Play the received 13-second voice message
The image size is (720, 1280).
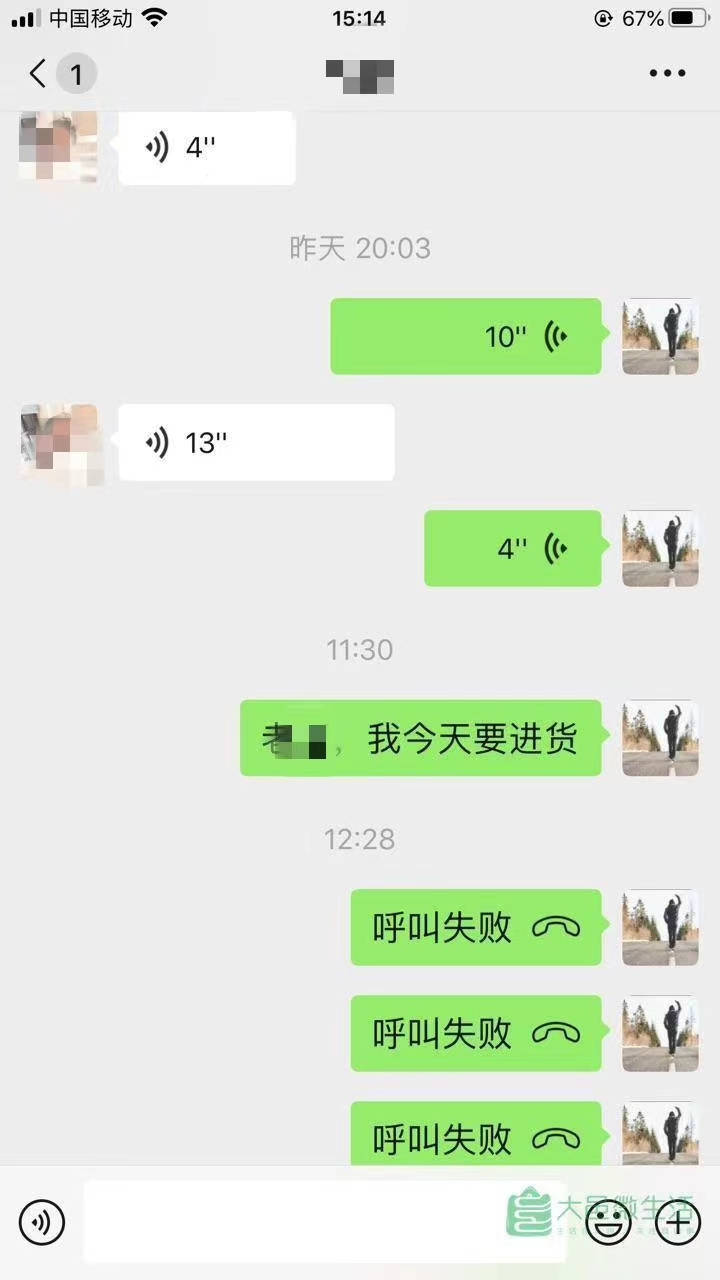coord(256,442)
